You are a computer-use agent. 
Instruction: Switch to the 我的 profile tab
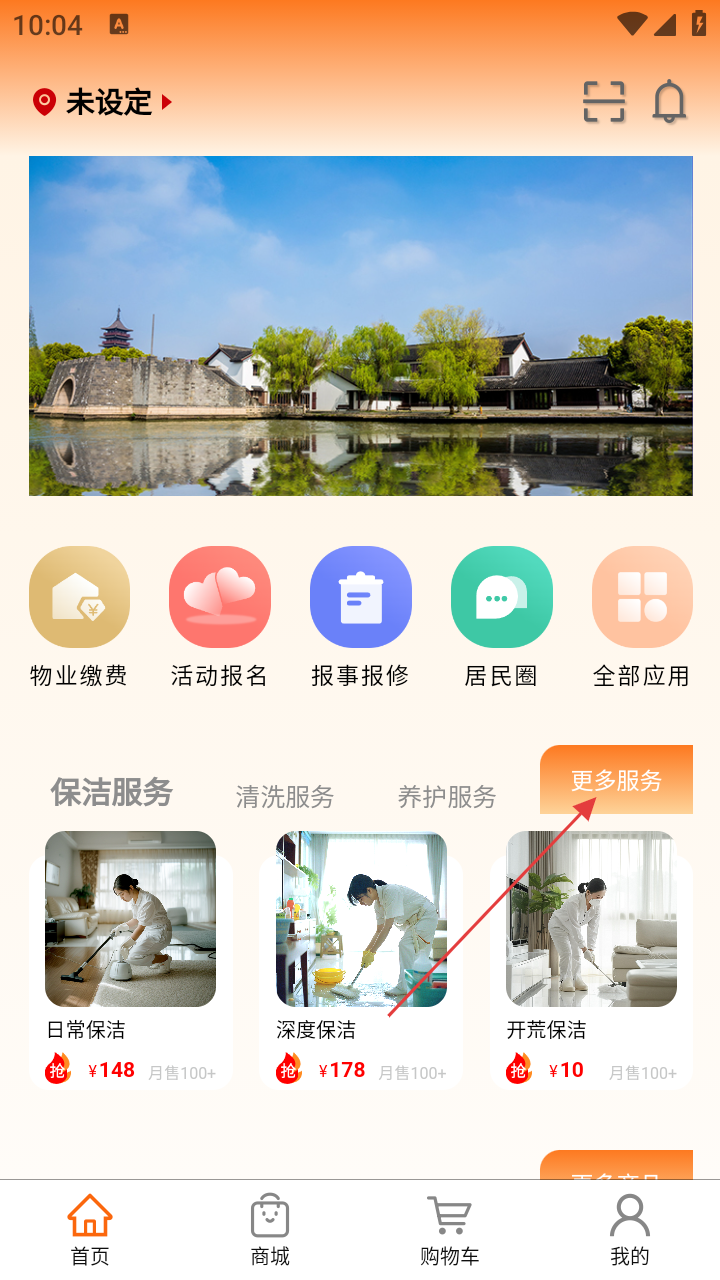(x=630, y=1230)
